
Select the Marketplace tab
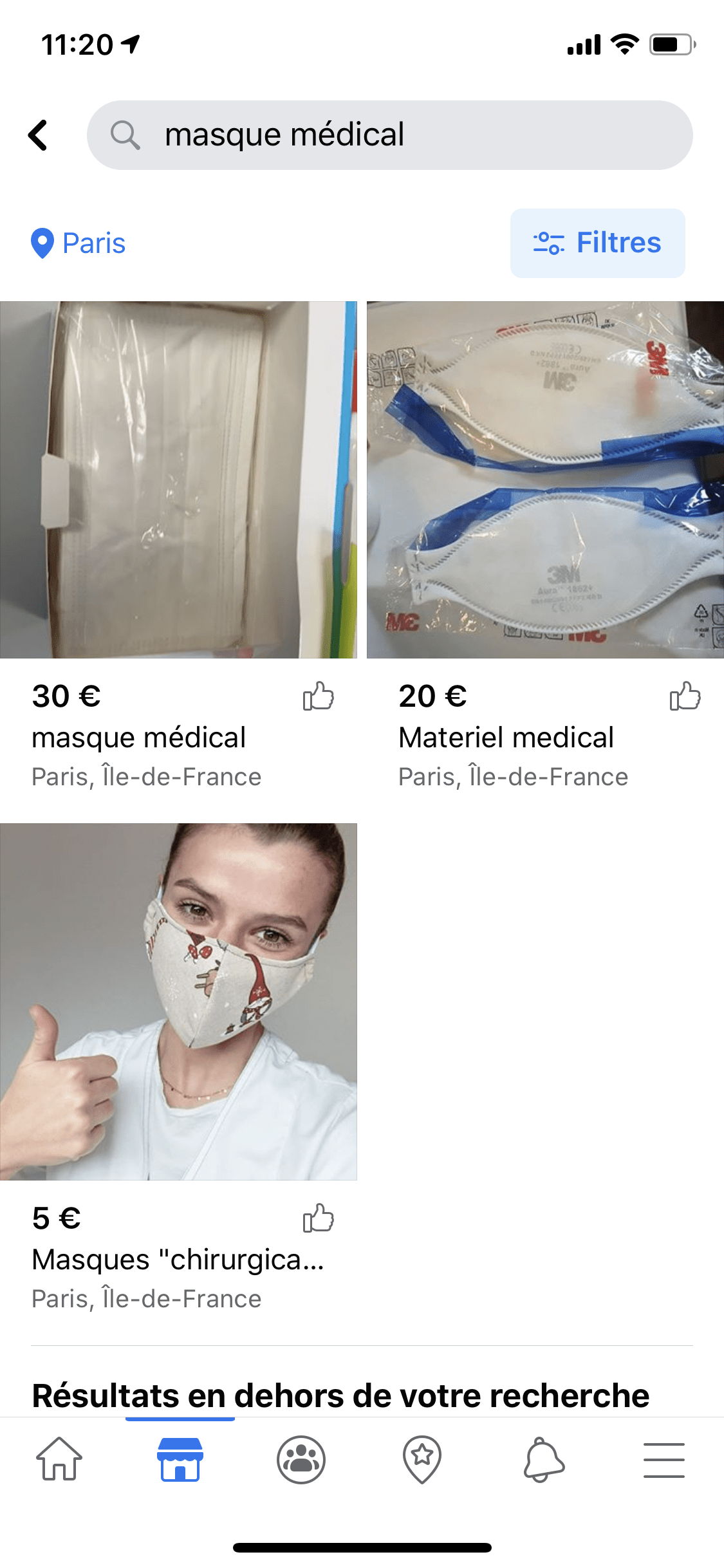tap(180, 1459)
